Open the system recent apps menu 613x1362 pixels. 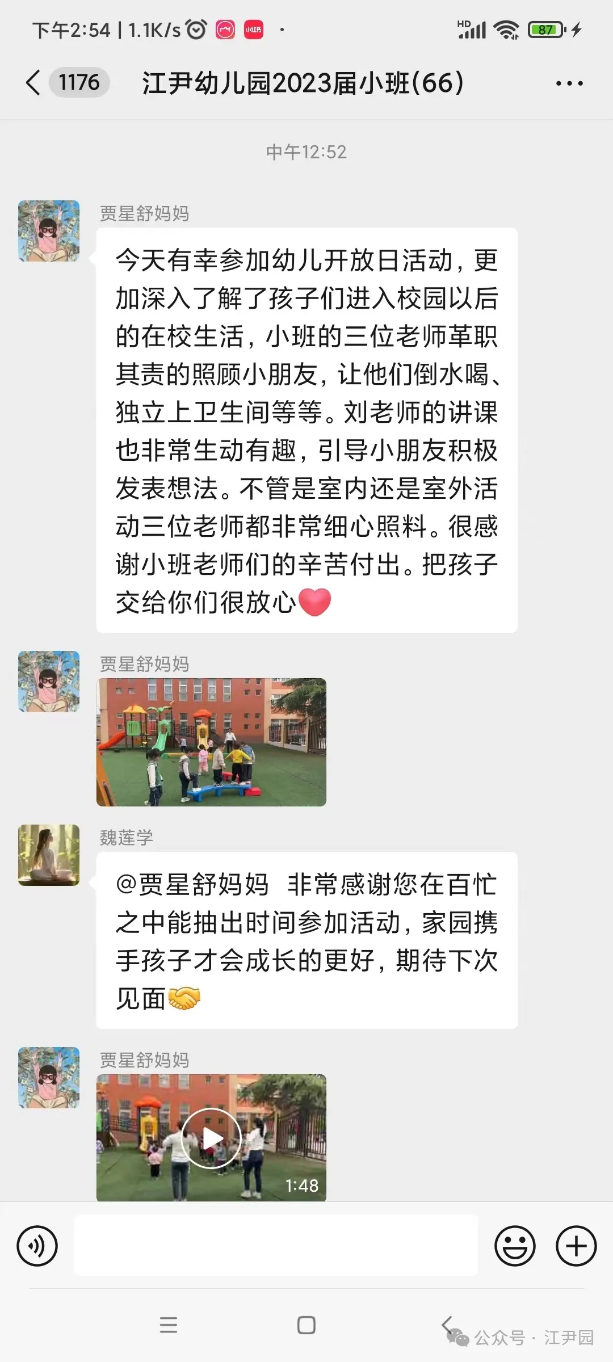[x=168, y=1325]
